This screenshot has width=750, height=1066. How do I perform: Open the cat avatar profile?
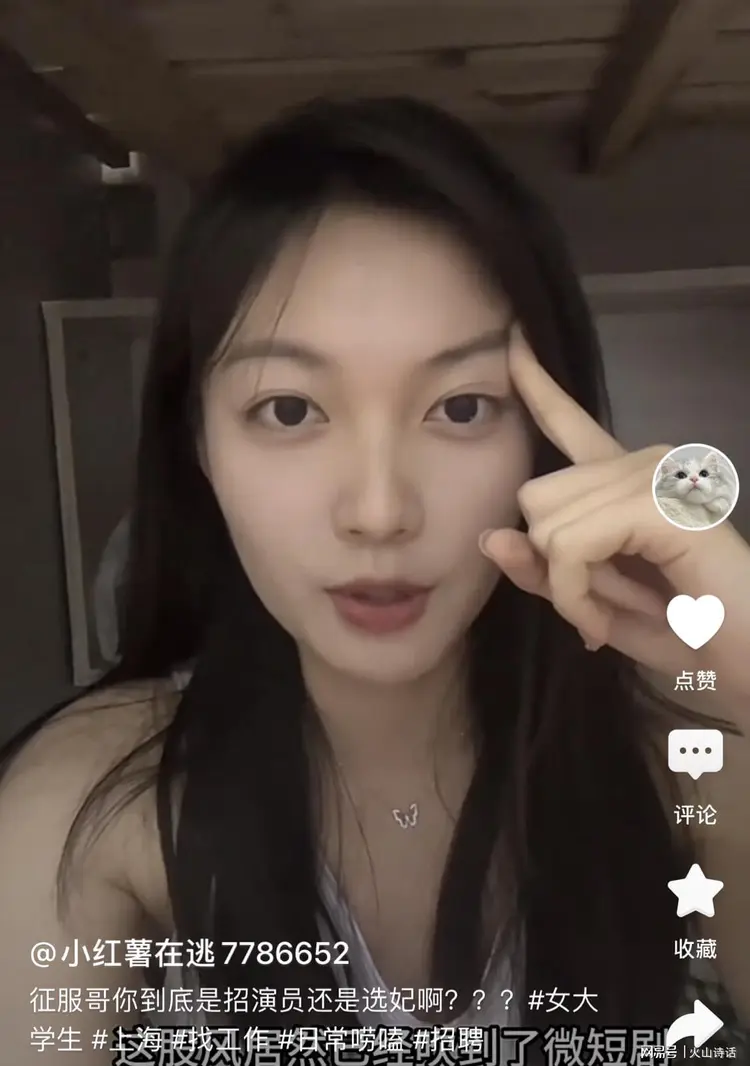pyautogui.click(x=695, y=487)
